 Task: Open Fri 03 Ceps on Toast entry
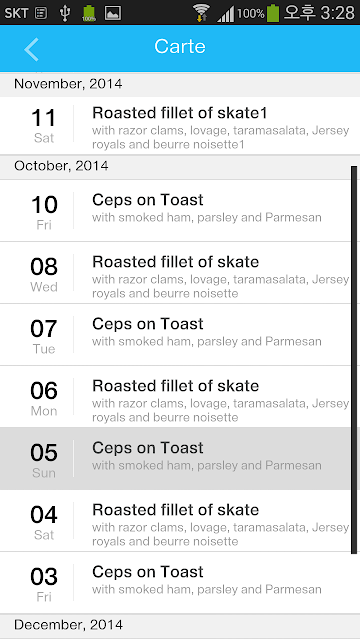point(180,583)
